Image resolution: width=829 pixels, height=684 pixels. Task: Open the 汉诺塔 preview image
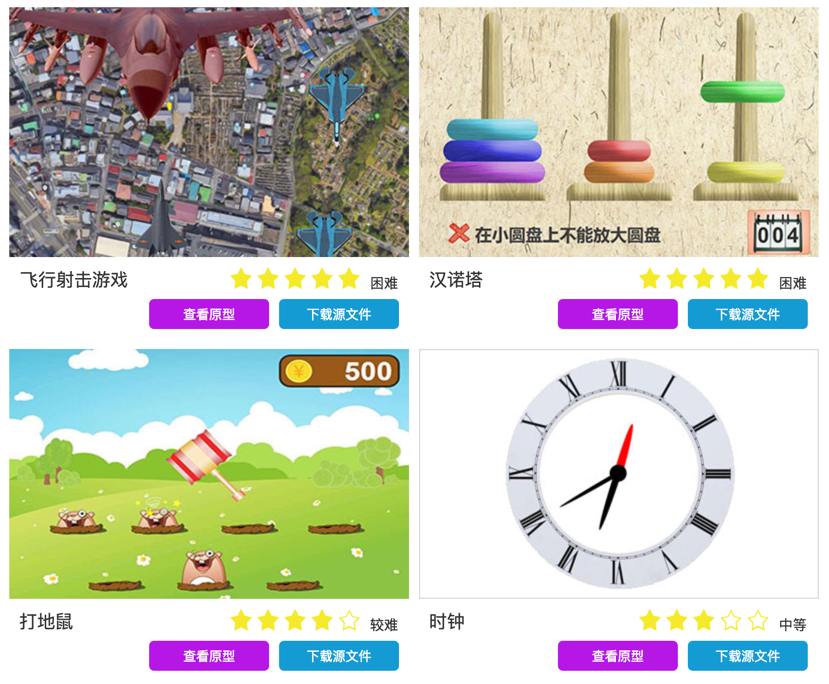tap(618, 132)
